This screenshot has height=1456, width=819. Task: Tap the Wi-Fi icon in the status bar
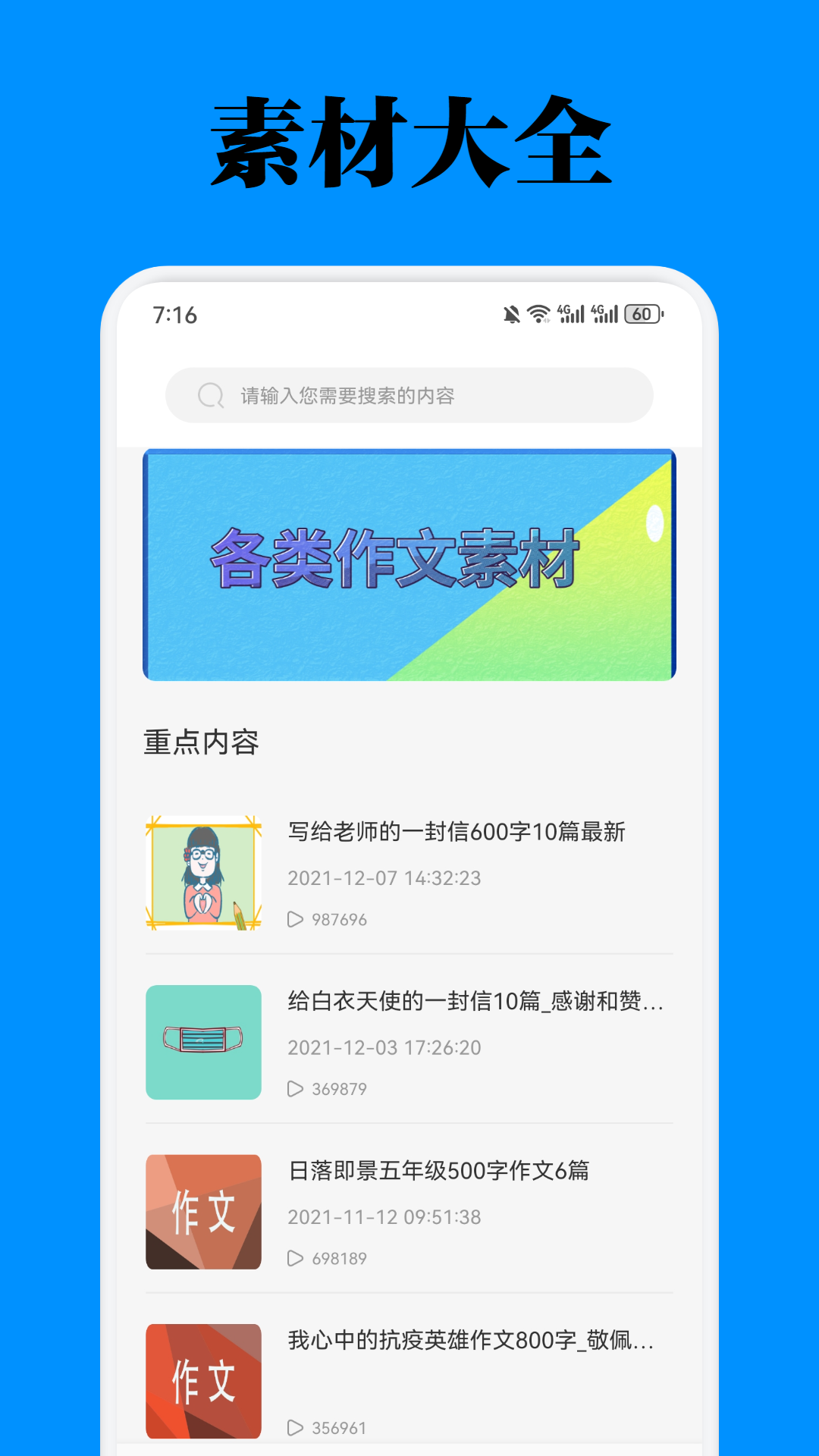[x=539, y=313]
